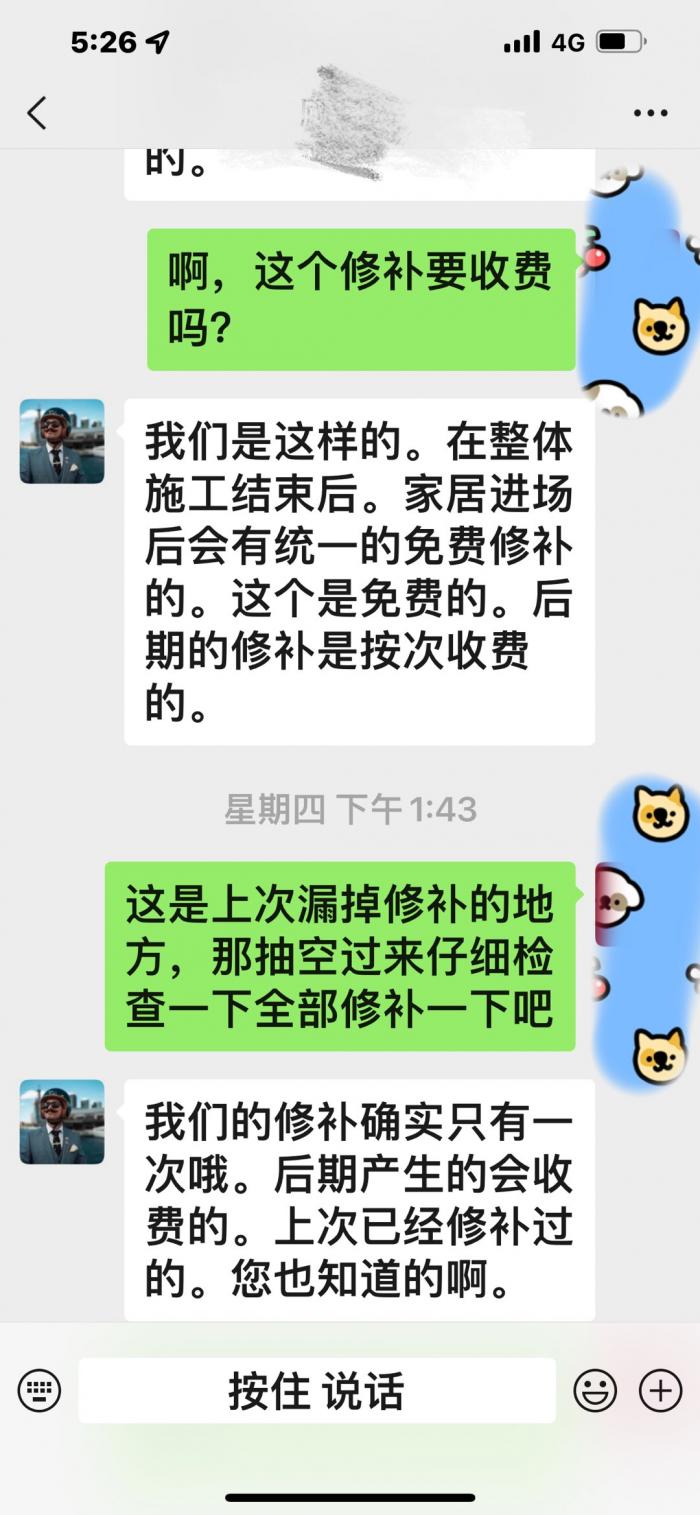Image resolution: width=700 pixels, height=1515 pixels.
Task: Open the plus attachments menu
Action: click(660, 1390)
